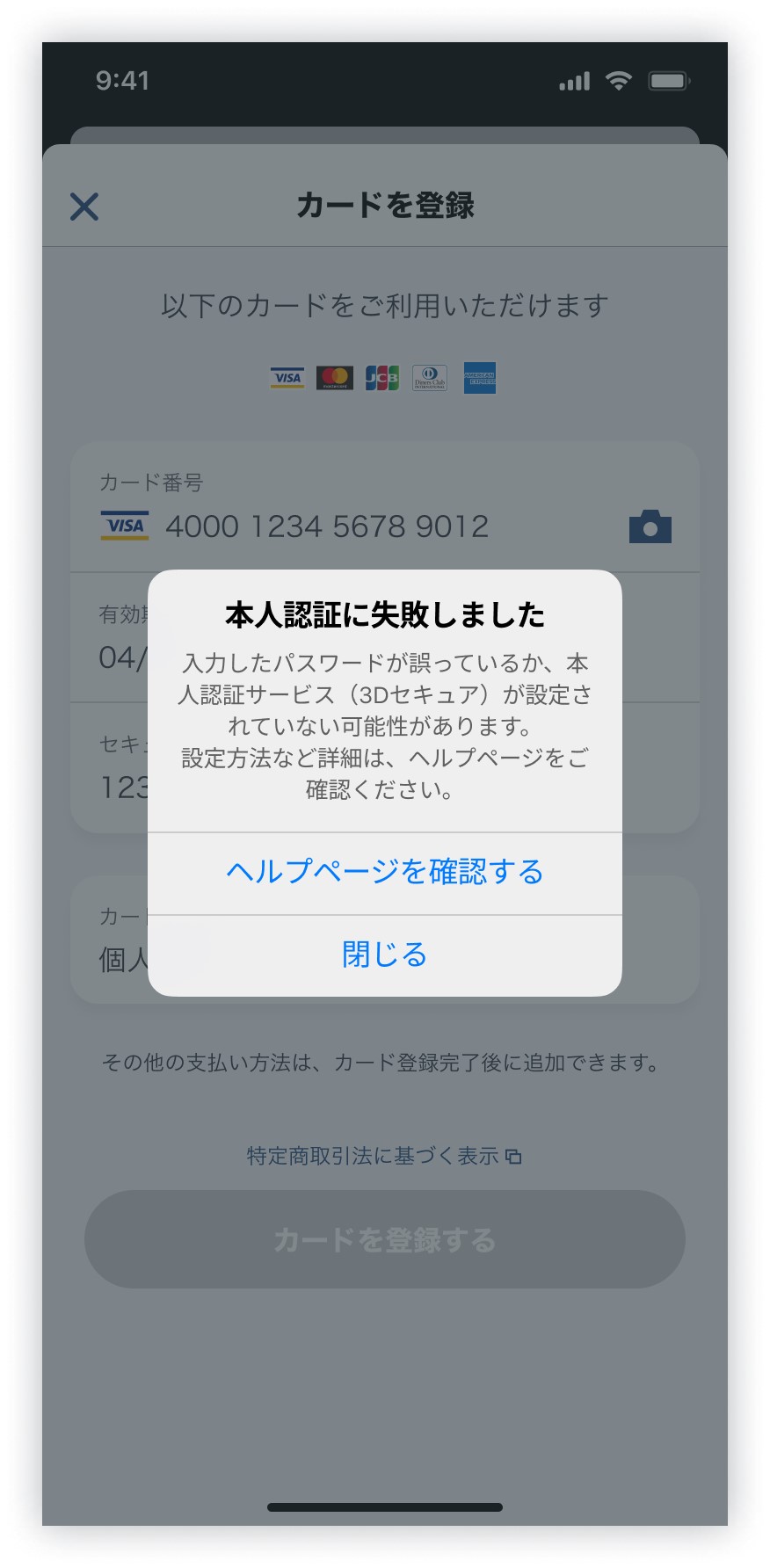The width and height of the screenshot is (770, 1568).
Task: Tap the battery indicator in the status bar
Action: 668,80
